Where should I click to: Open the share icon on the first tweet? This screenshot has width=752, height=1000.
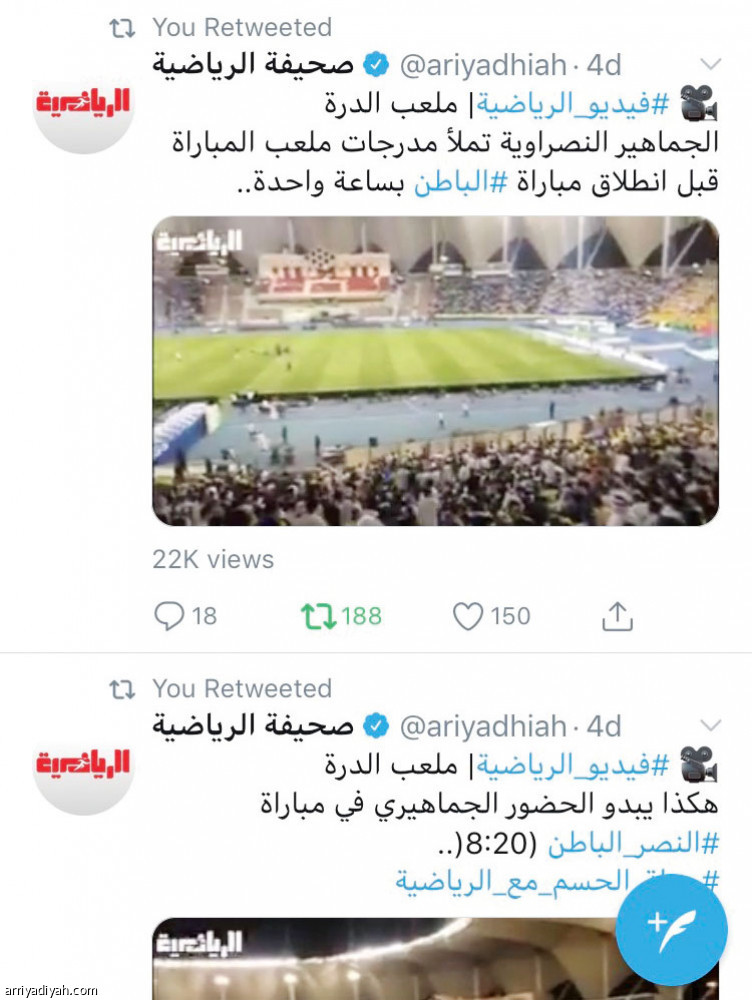(617, 616)
